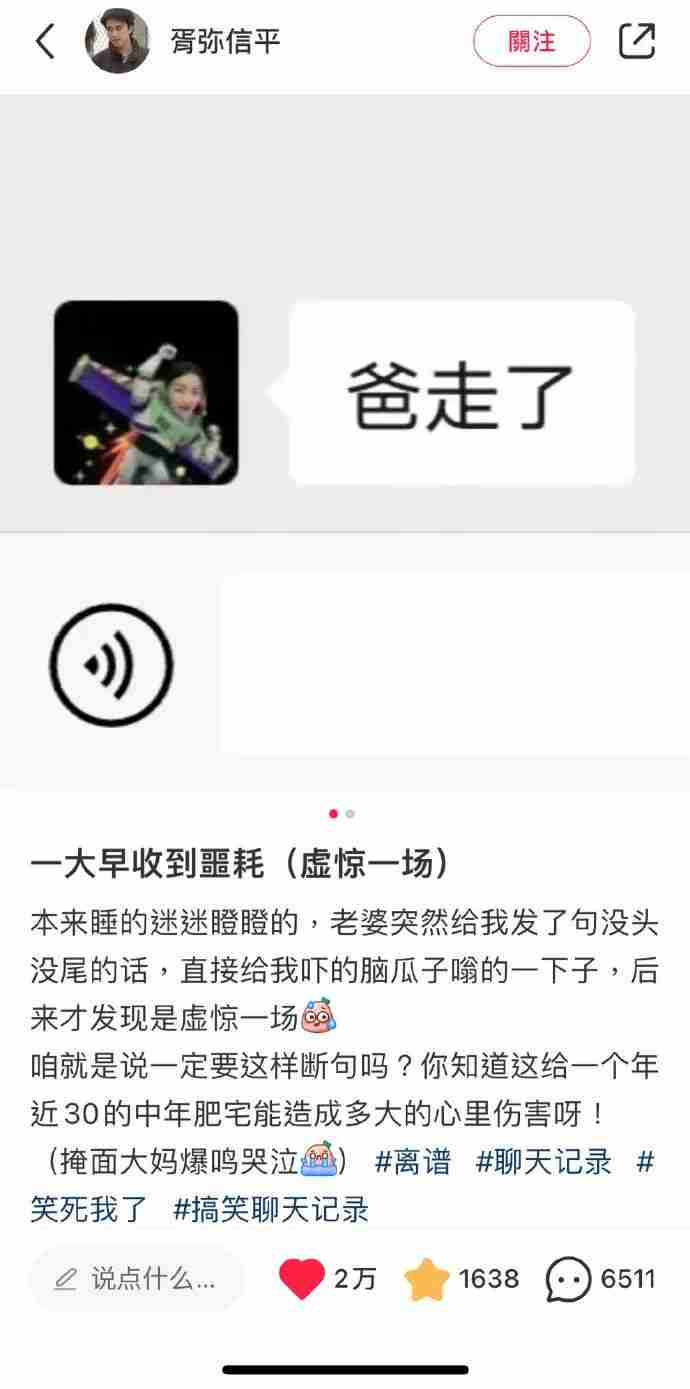Share this post via the top-right icon
This screenshot has width=690, height=1389.
coord(637,41)
